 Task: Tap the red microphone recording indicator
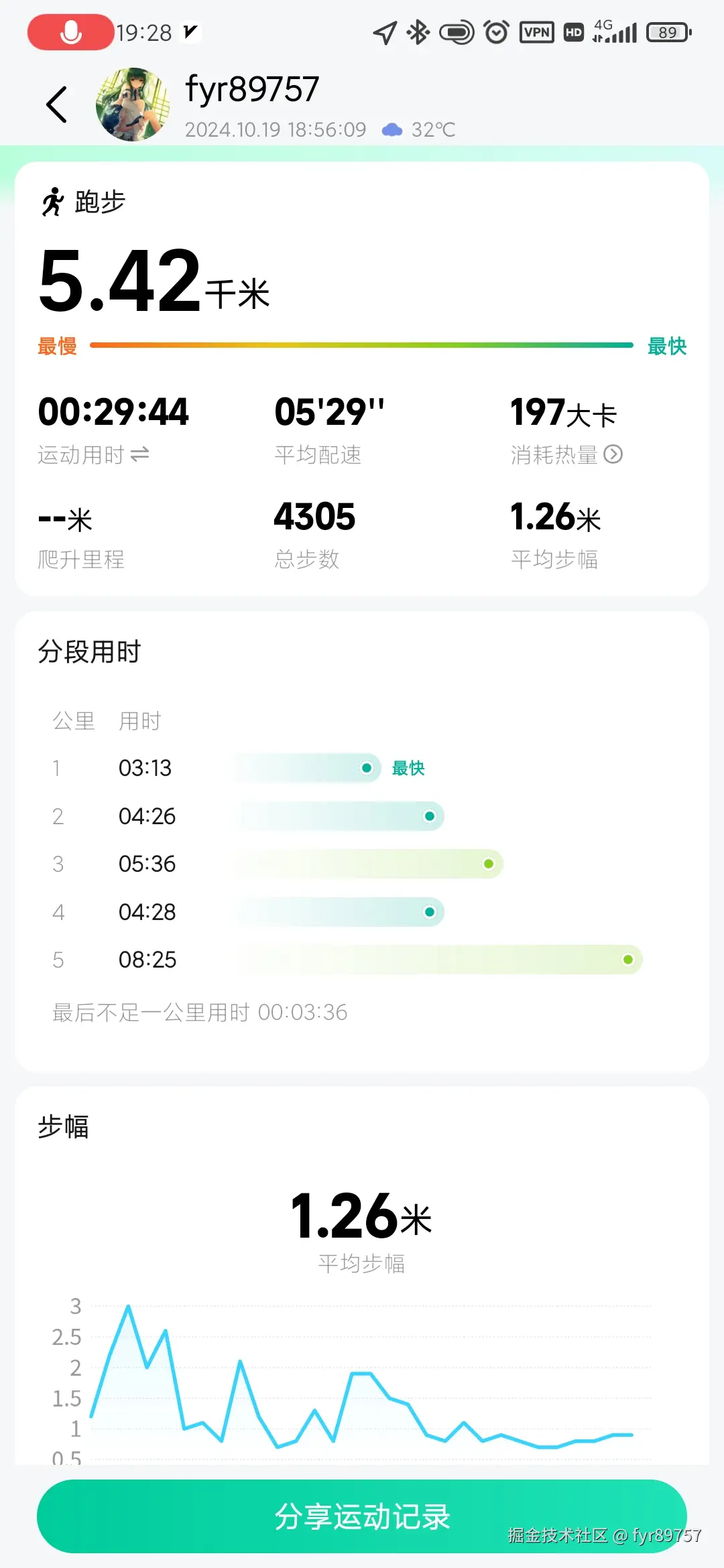coord(69,31)
